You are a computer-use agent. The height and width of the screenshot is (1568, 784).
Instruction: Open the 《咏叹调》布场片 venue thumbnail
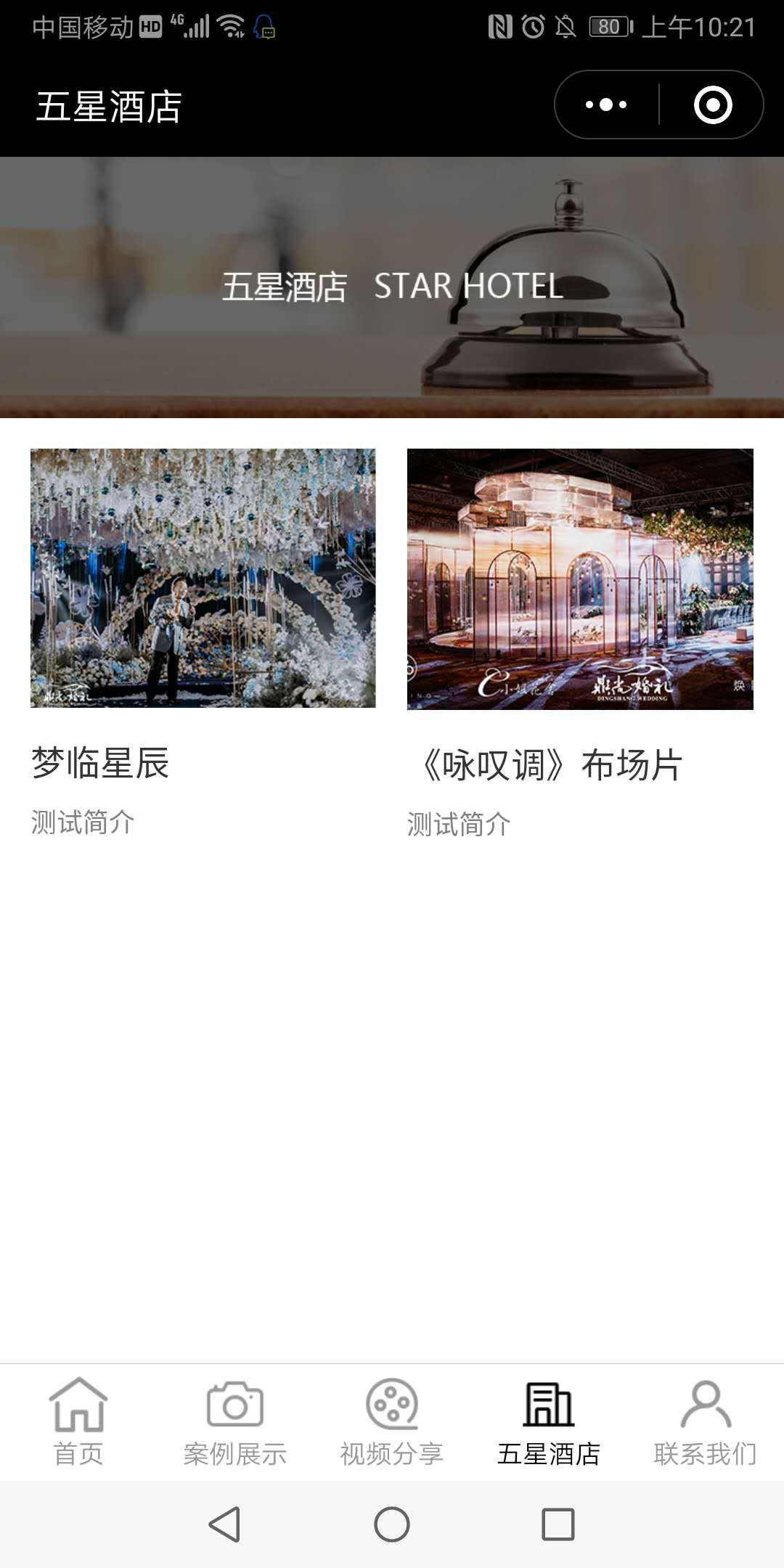point(579,579)
